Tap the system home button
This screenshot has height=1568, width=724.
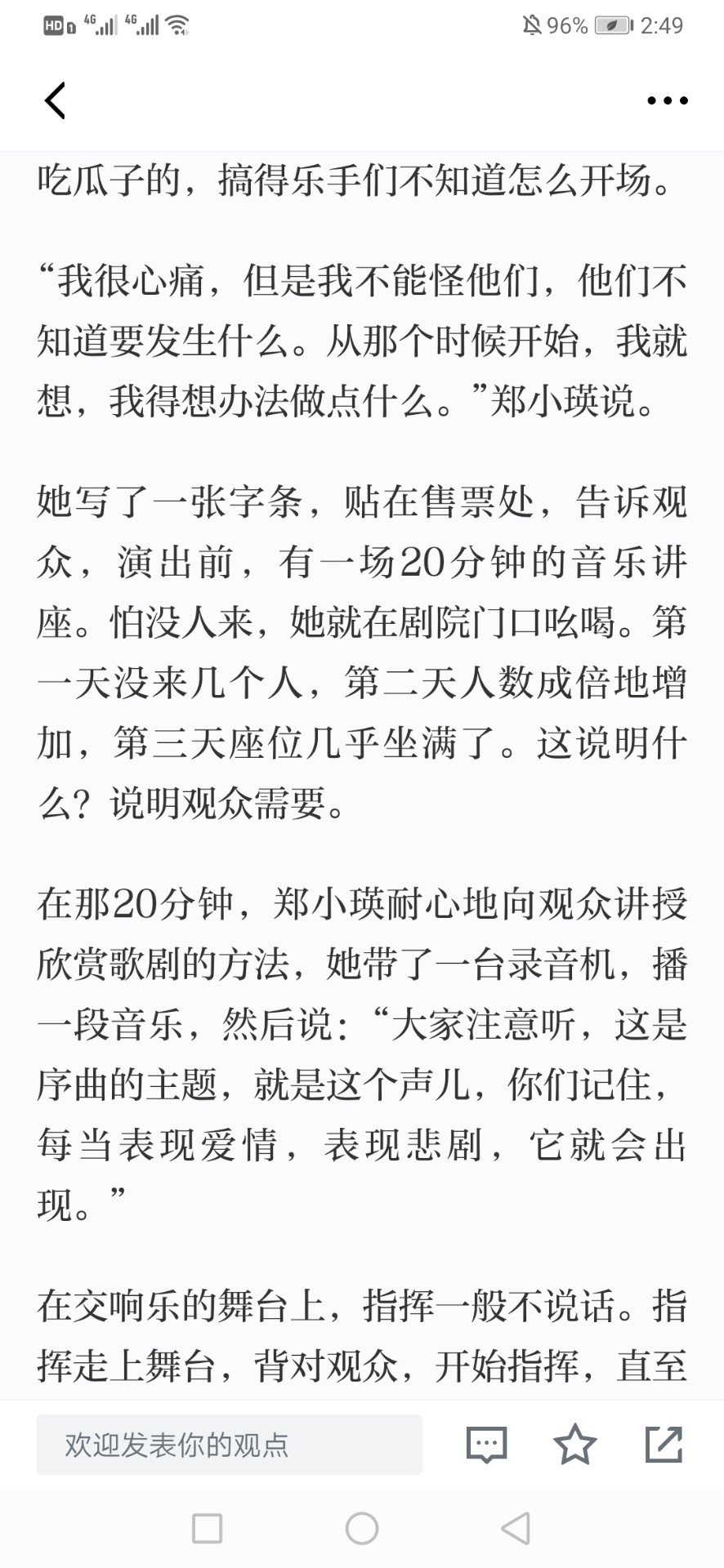tap(362, 1528)
